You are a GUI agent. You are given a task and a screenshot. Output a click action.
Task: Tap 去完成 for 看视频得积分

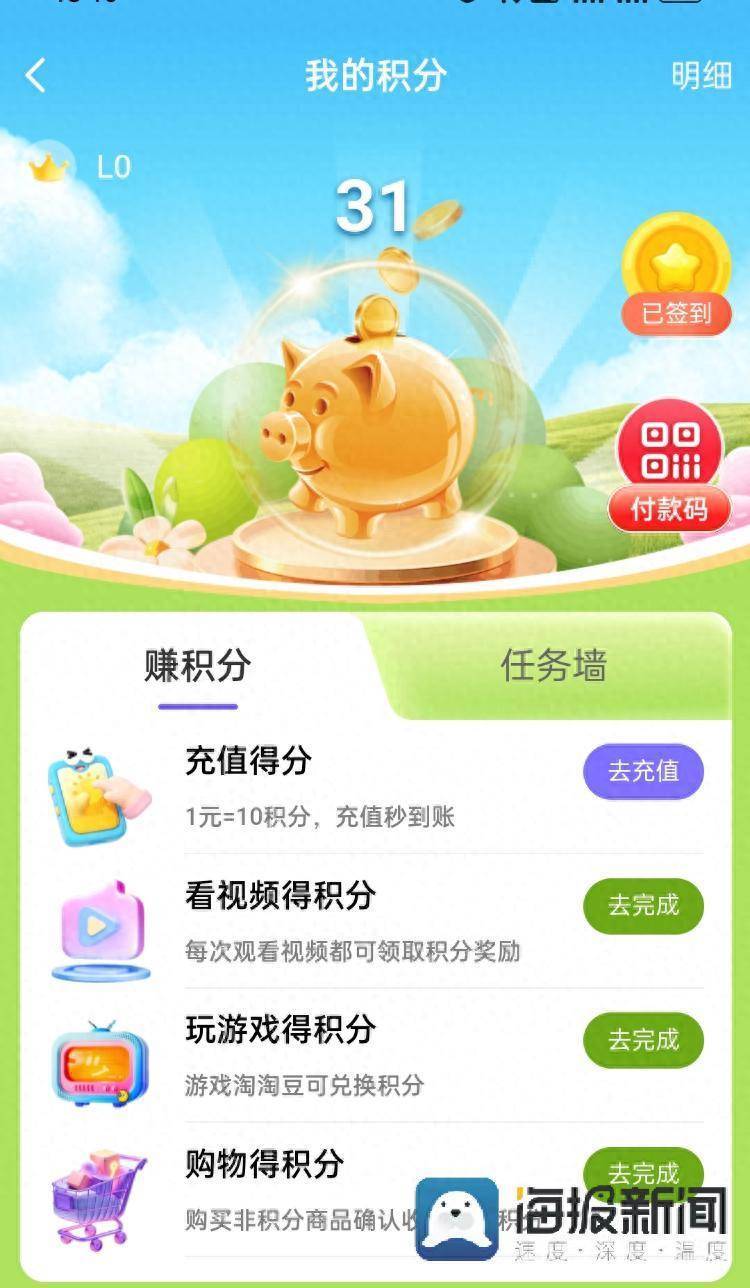point(643,906)
